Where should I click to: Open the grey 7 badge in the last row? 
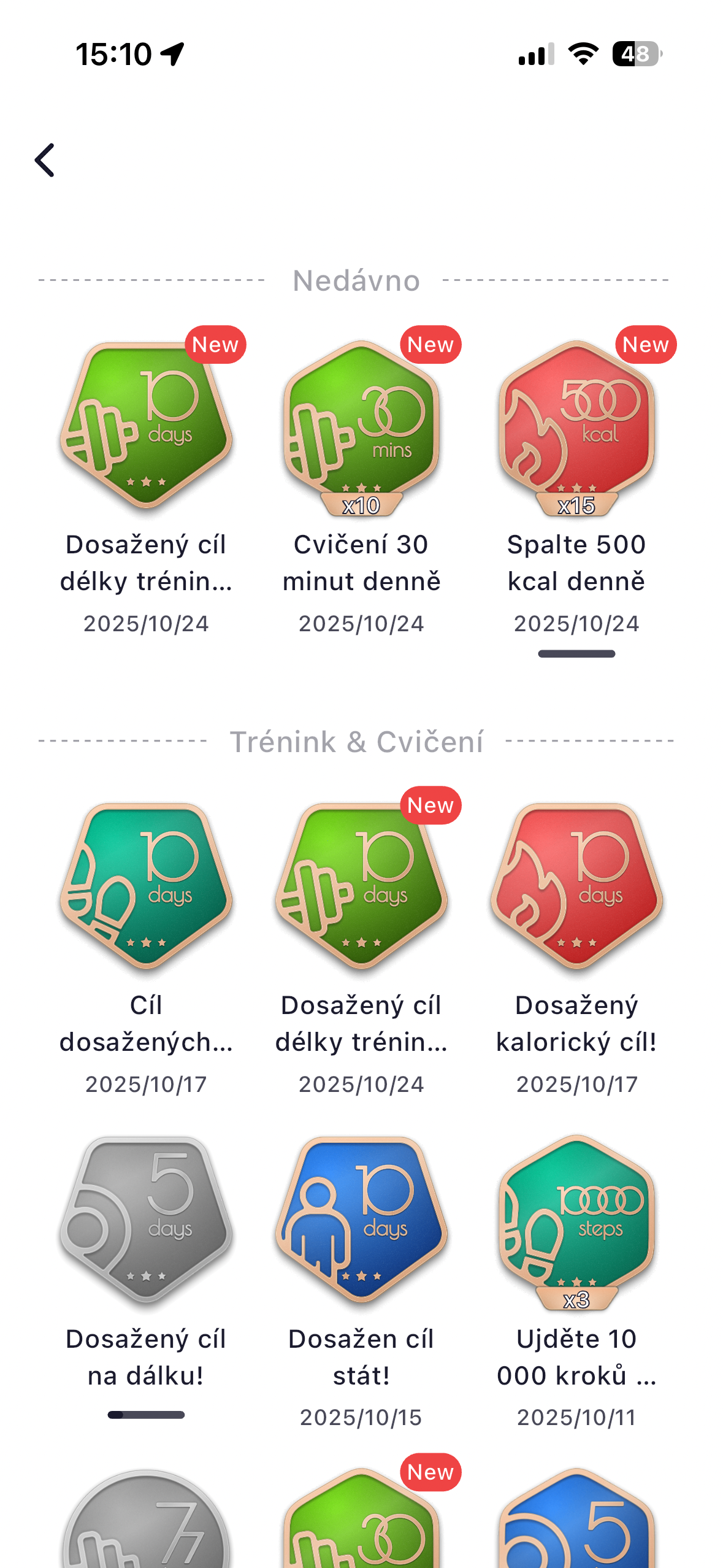pyautogui.click(x=146, y=1521)
